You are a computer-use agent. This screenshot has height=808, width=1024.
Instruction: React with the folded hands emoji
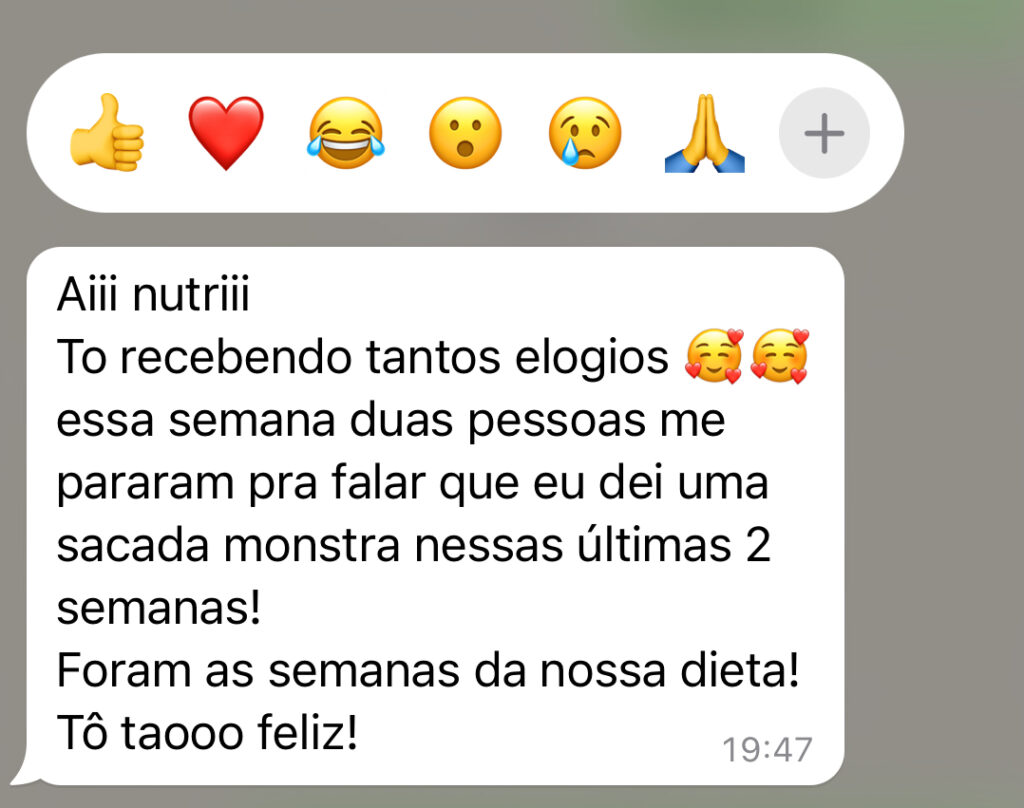click(704, 134)
